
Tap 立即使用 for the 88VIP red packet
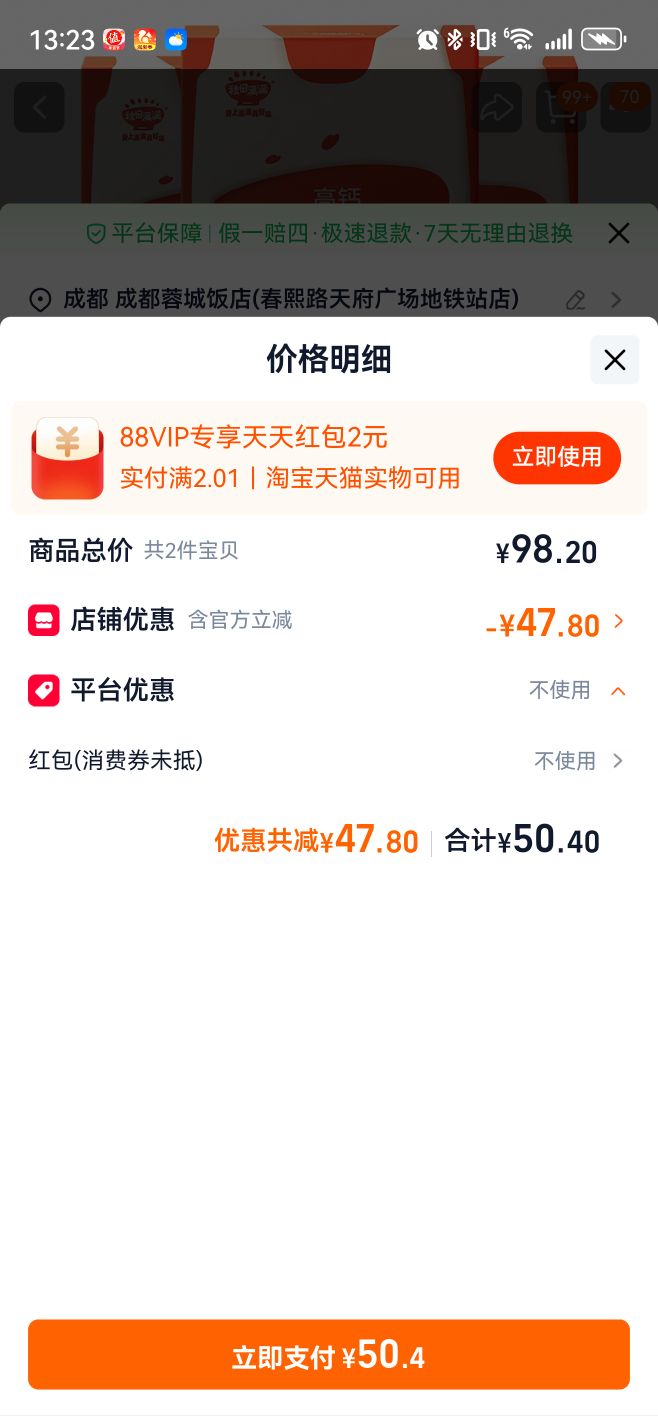[557, 458]
